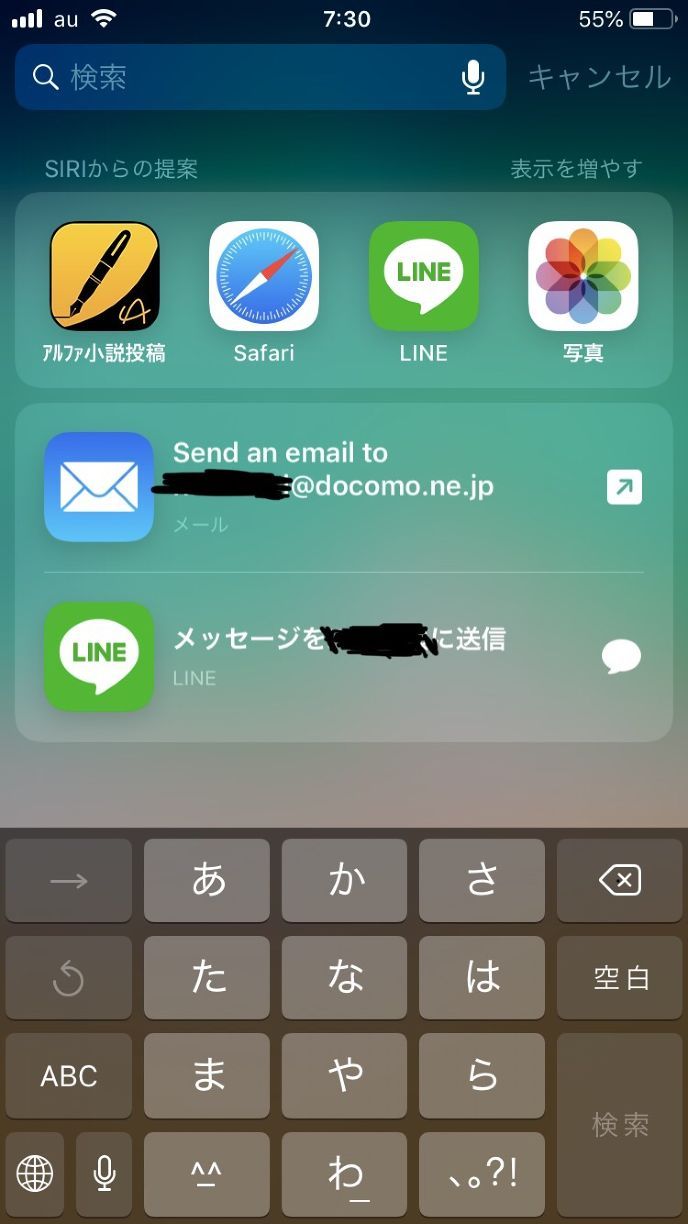This screenshot has width=688, height=1224.
Task: Start voice dictation in search bar
Action: click(473, 77)
